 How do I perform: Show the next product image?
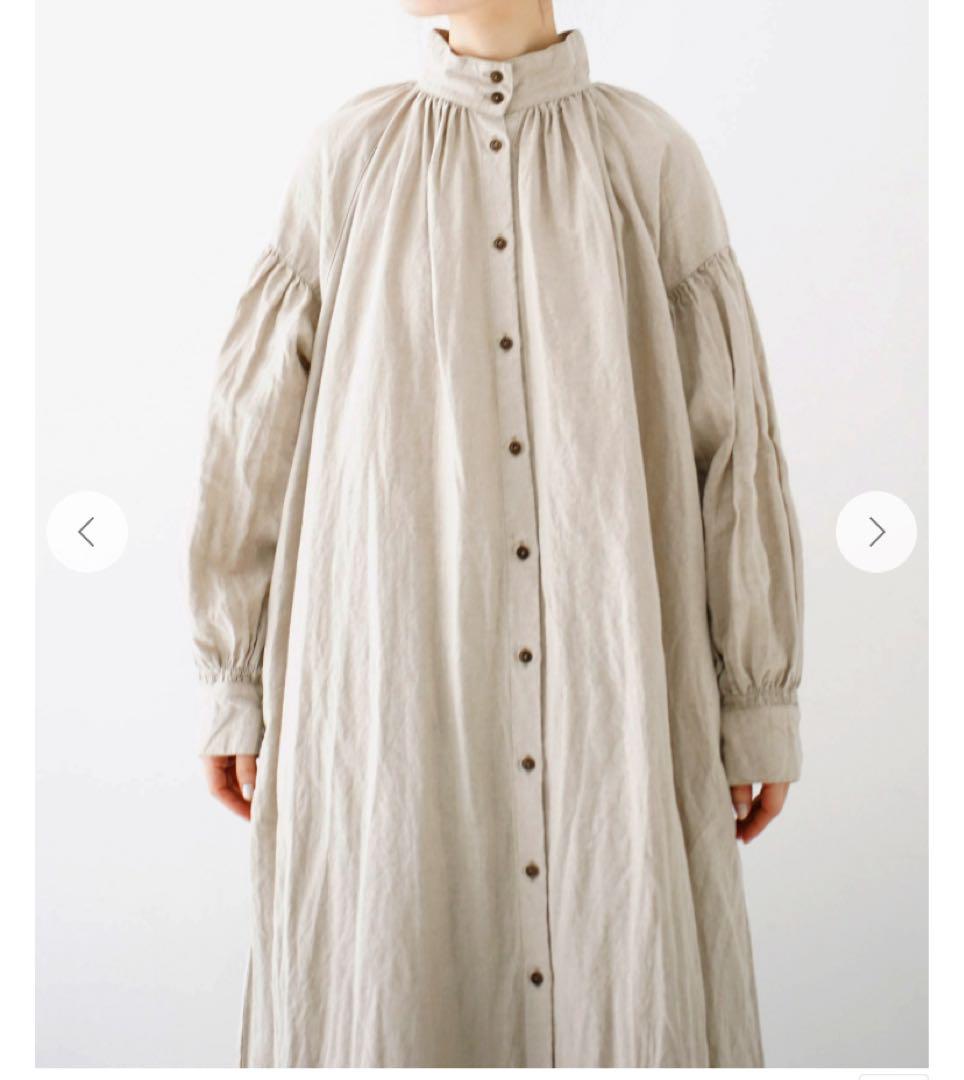pyautogui.click(x=876, y=532)
